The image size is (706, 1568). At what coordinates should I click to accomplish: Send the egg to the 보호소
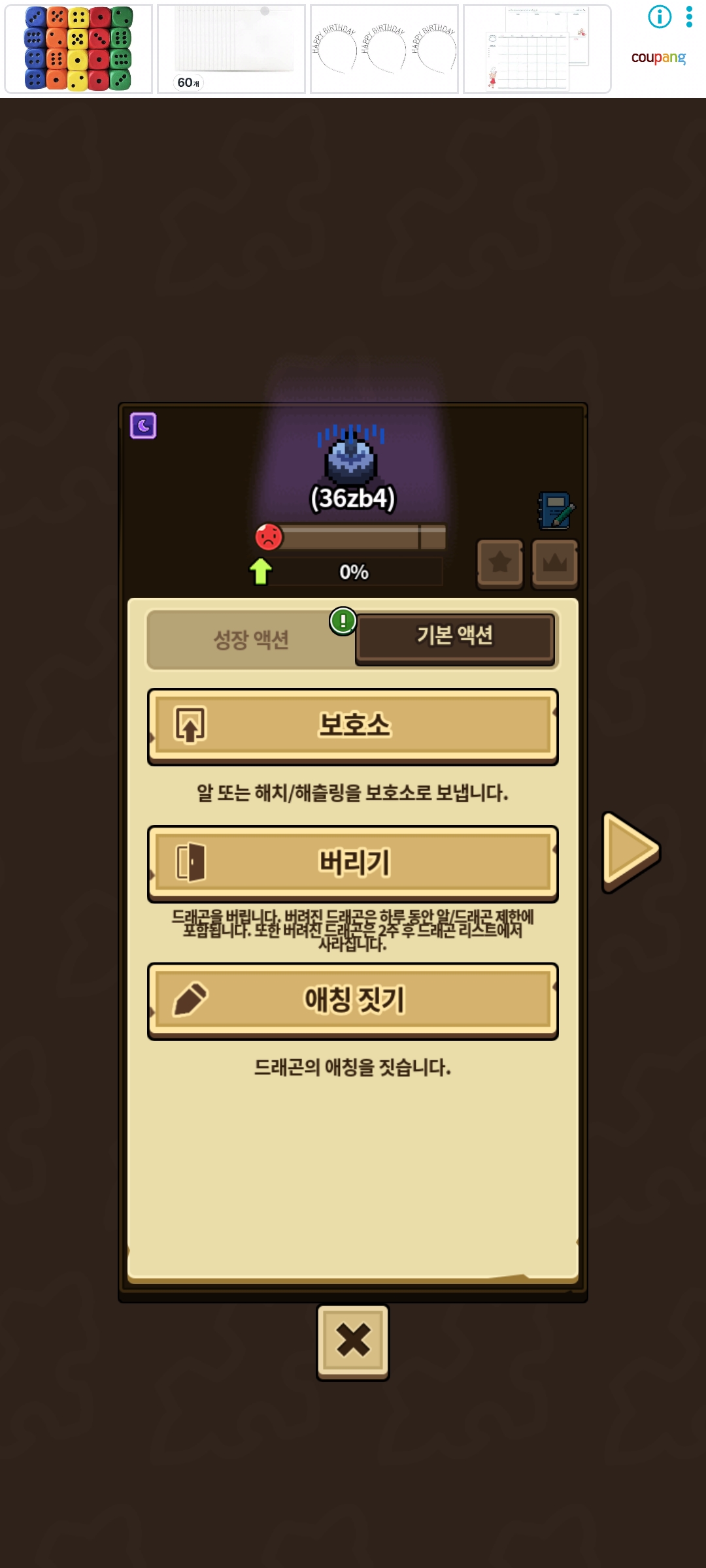pyautogui.click(x=353, y=726)
